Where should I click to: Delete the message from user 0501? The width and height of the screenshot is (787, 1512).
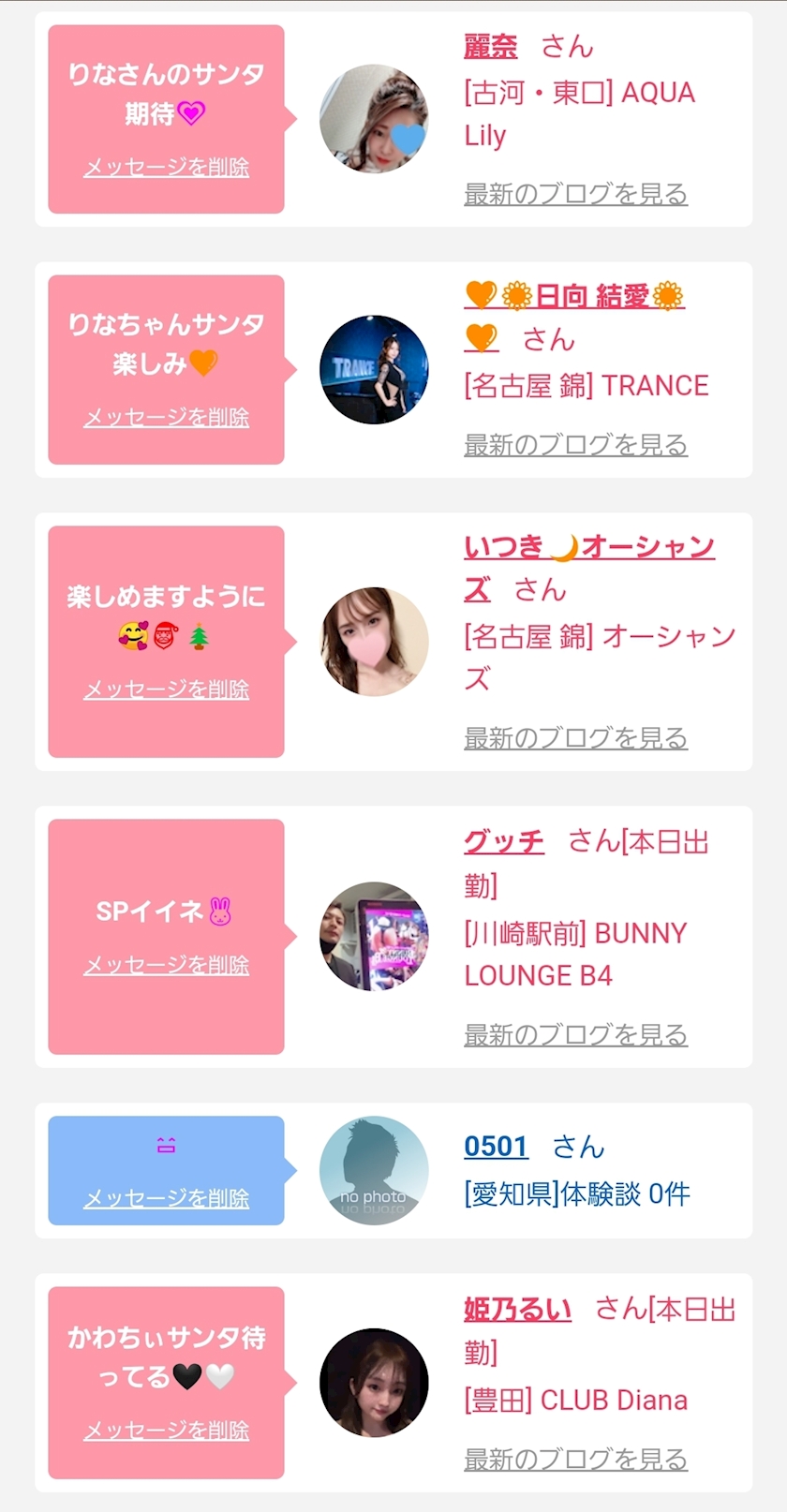click(167, 1198)
